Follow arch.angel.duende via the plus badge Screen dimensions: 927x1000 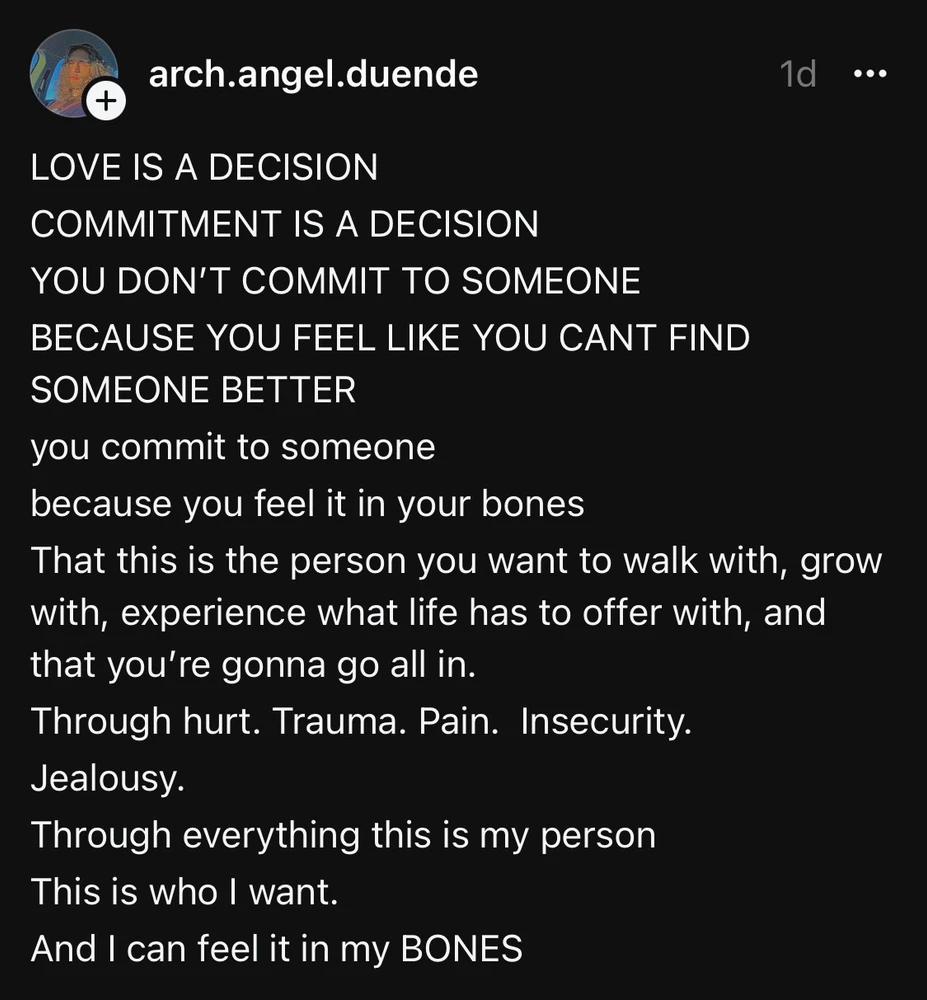pyautogui.click(x=108, y=102)
